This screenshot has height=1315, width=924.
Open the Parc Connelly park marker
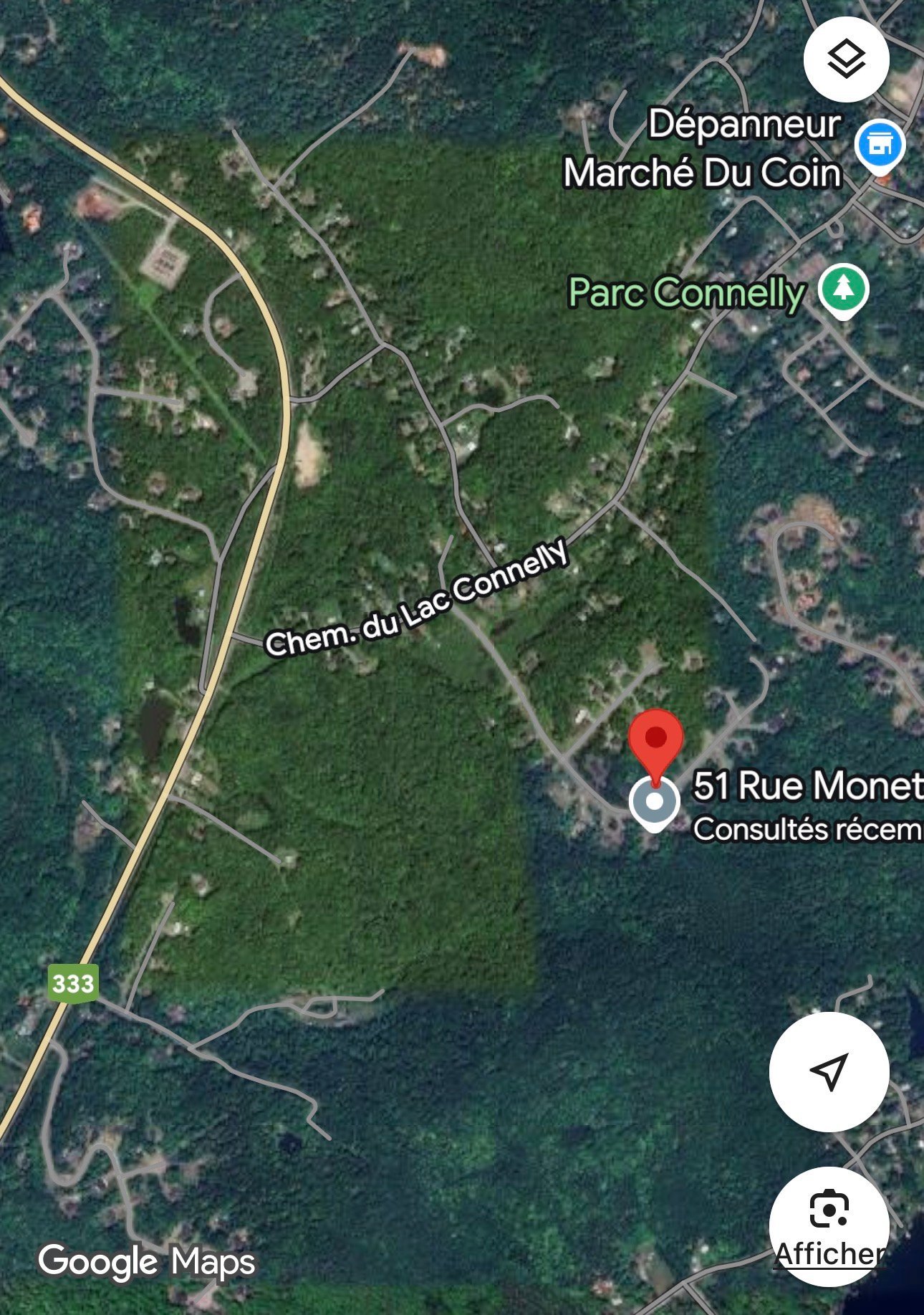click(844, 290)
